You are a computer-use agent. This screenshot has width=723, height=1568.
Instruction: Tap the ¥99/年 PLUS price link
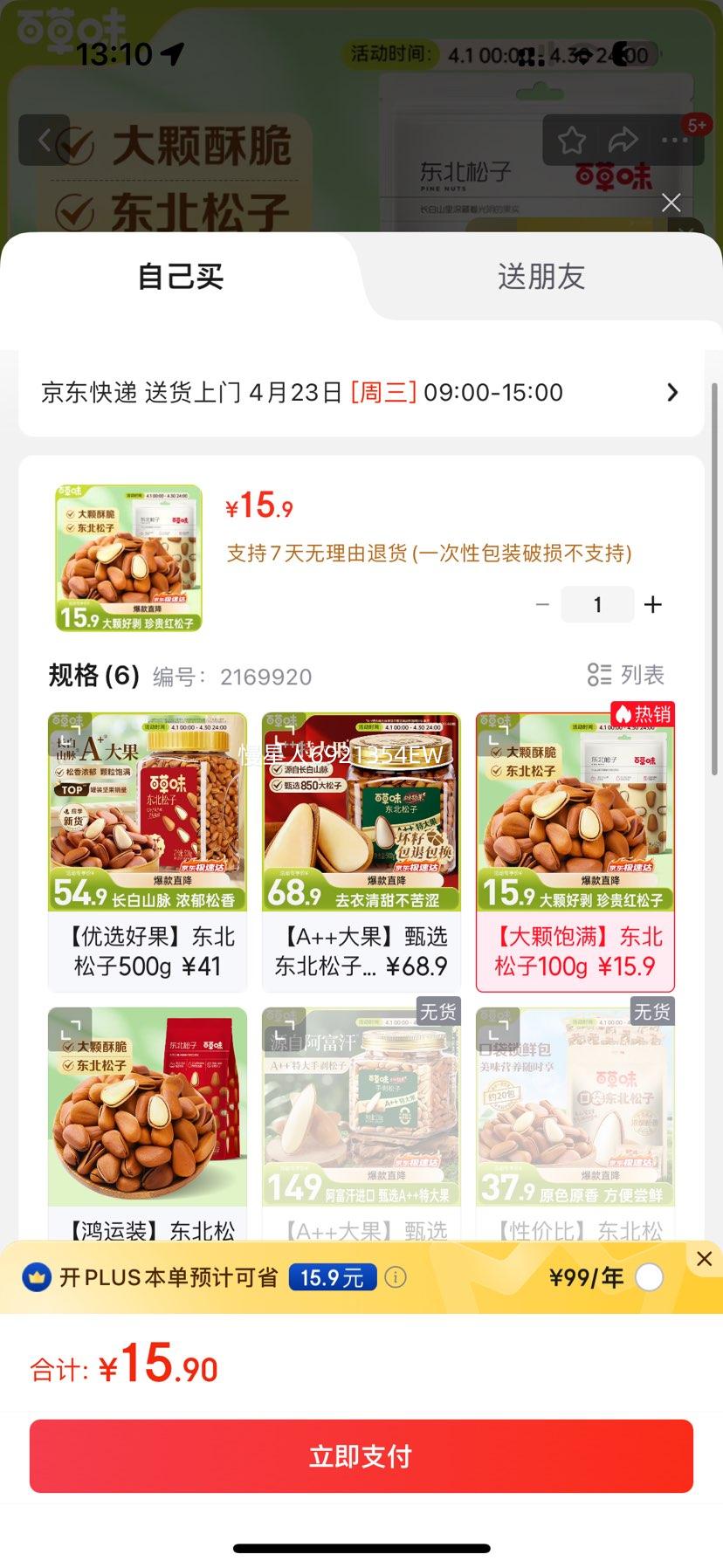[x=585, y=1277]
